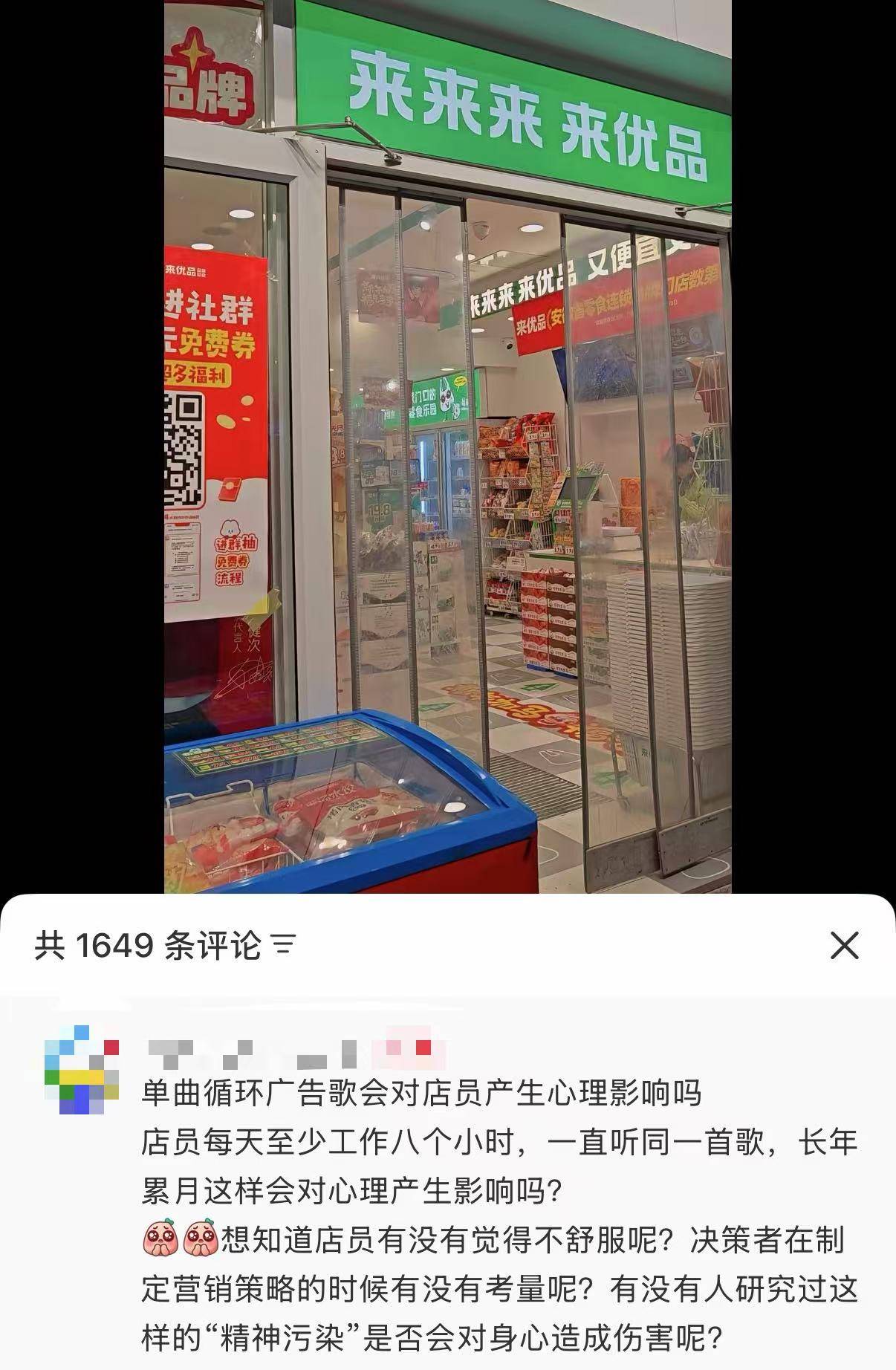Open the commenter's blurred avatar
896x1370 pixels.
coord(82,1069)
